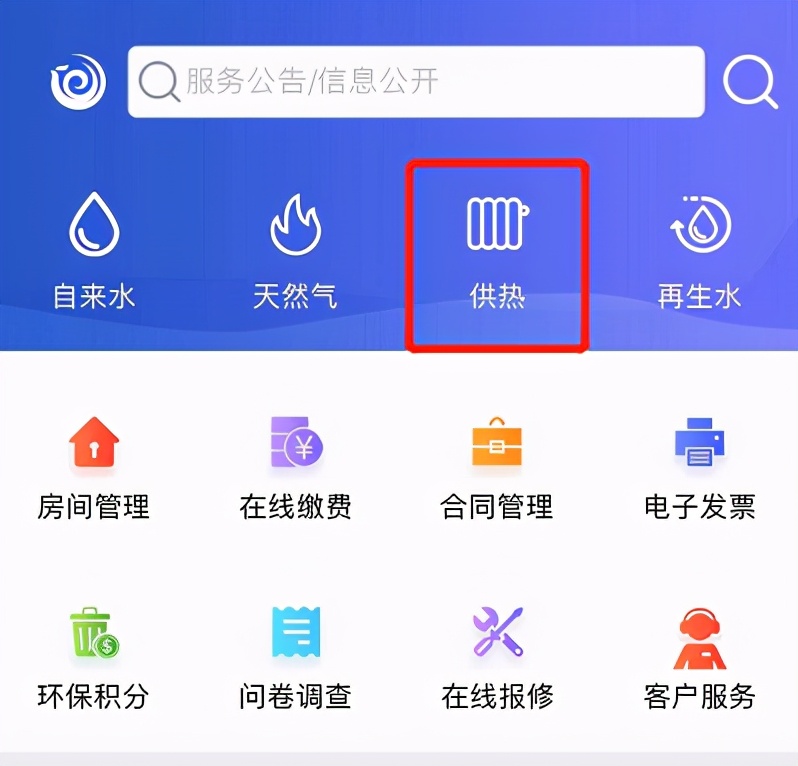Open the 问卷调查 questionnaire survey
The image size is (798, 766).
point(296,658)
